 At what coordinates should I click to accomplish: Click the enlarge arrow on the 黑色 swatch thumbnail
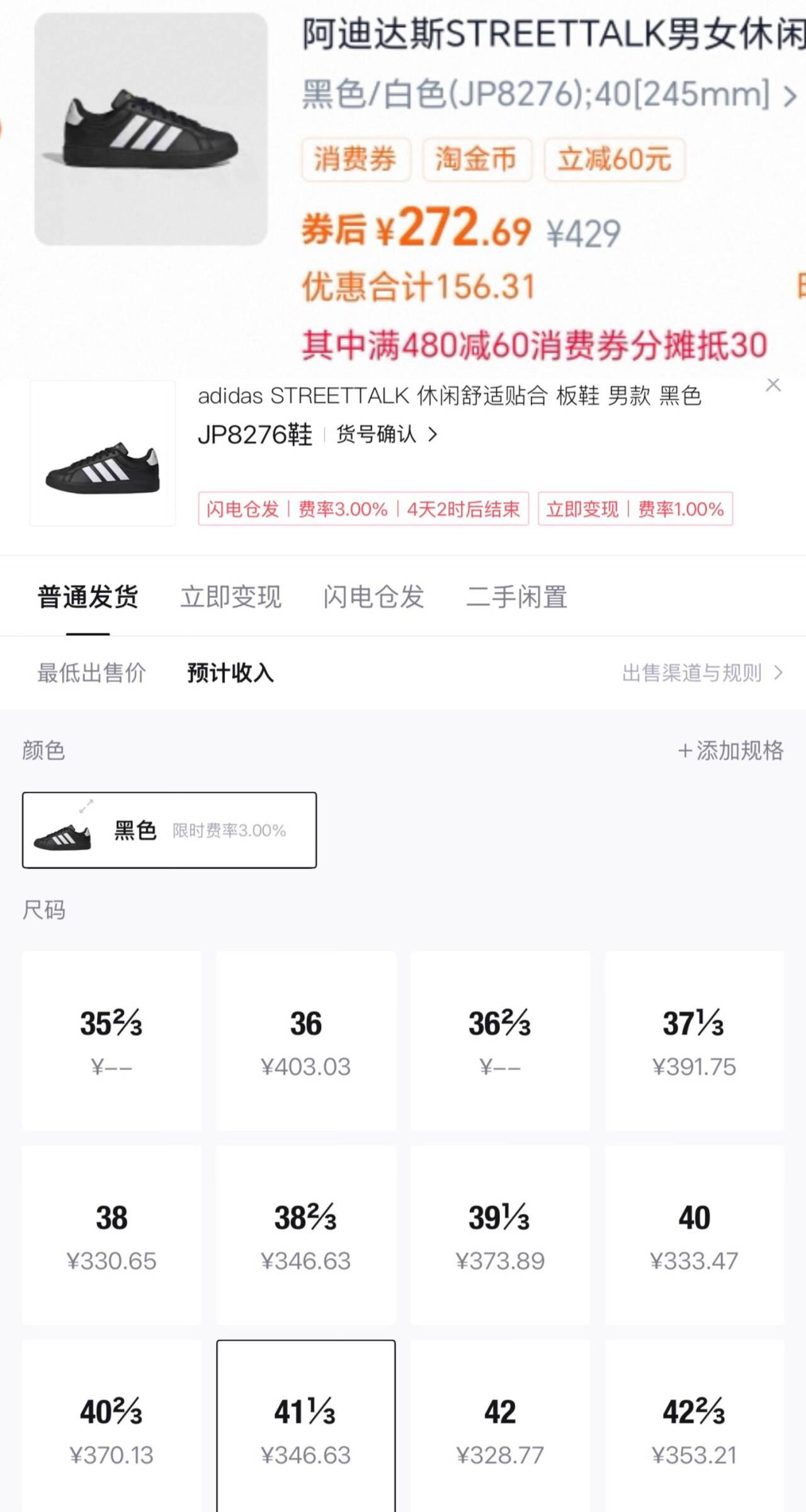click(87, 804)
